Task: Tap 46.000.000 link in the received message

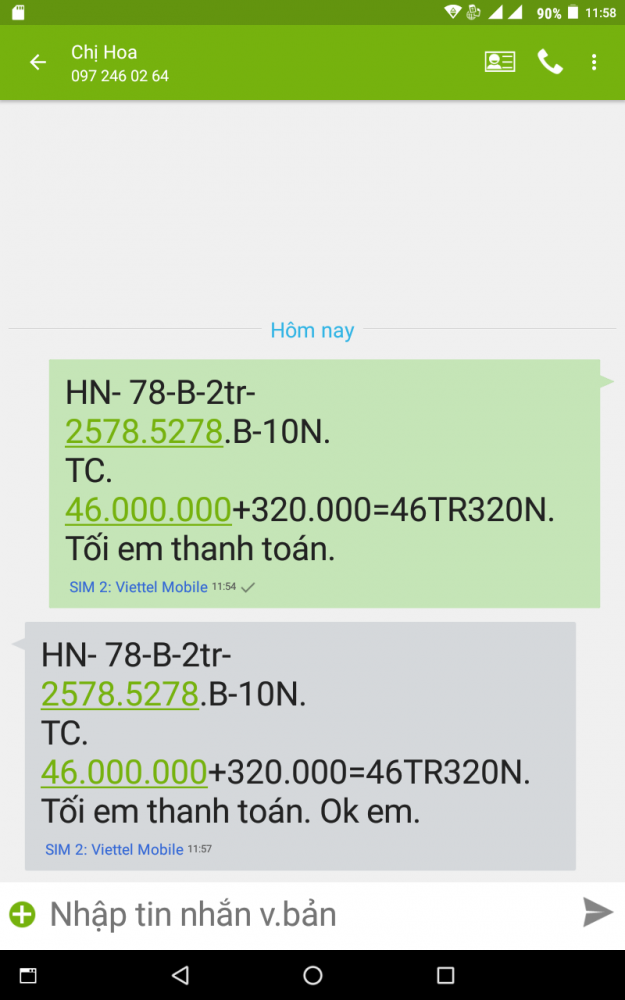Action: [124, 772]
